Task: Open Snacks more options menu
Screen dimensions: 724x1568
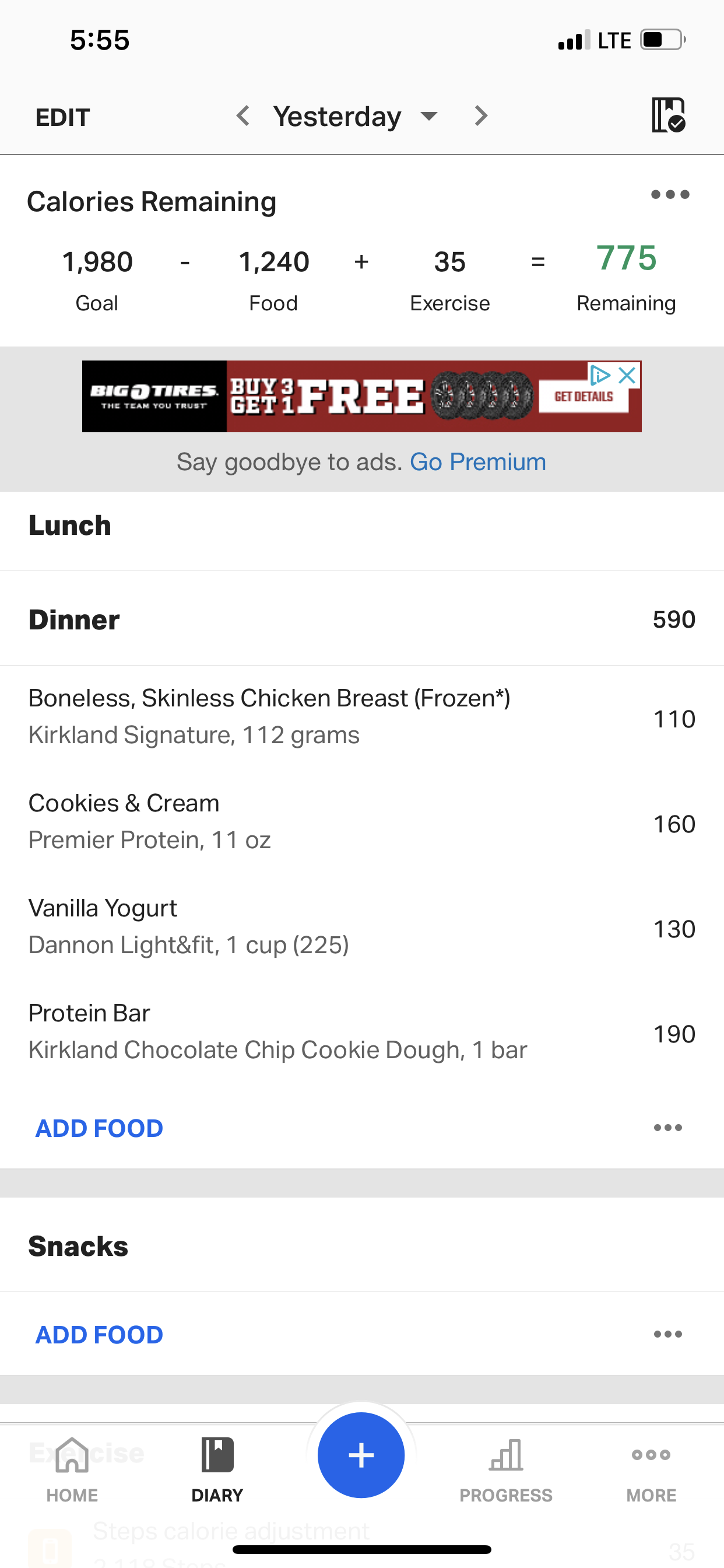Action: (667, 1334)
